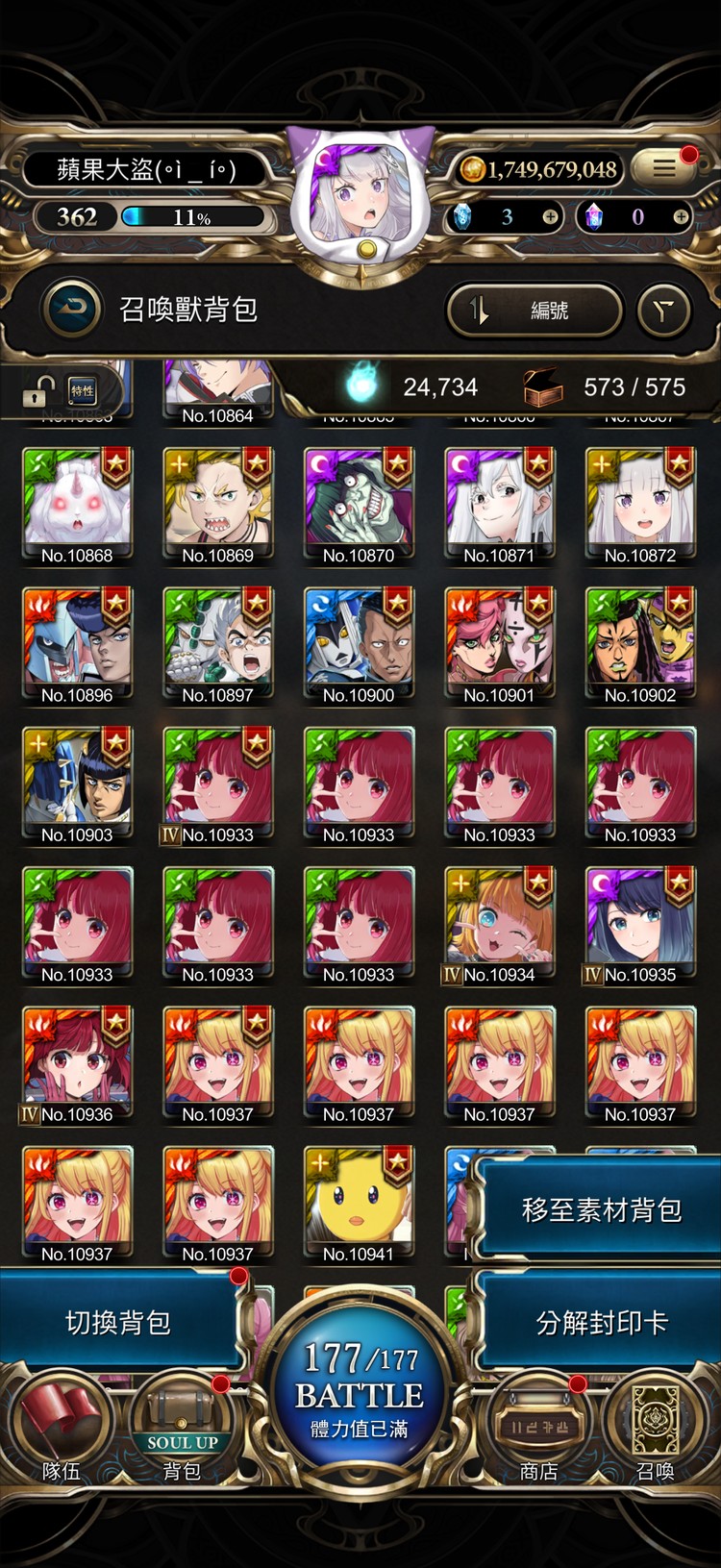Select monster card No.10936
Viewport: 721px width, 1568px height.
[77, 1063]
